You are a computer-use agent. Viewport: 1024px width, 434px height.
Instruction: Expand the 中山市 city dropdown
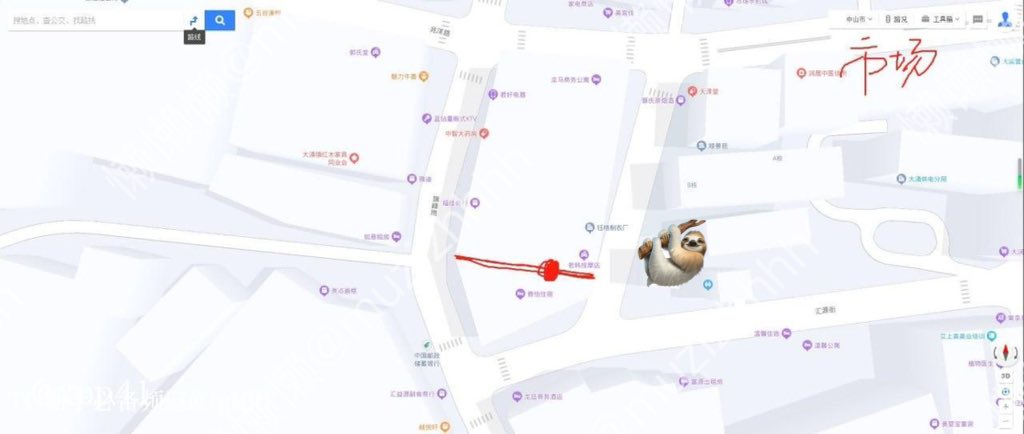click(858, 19)
